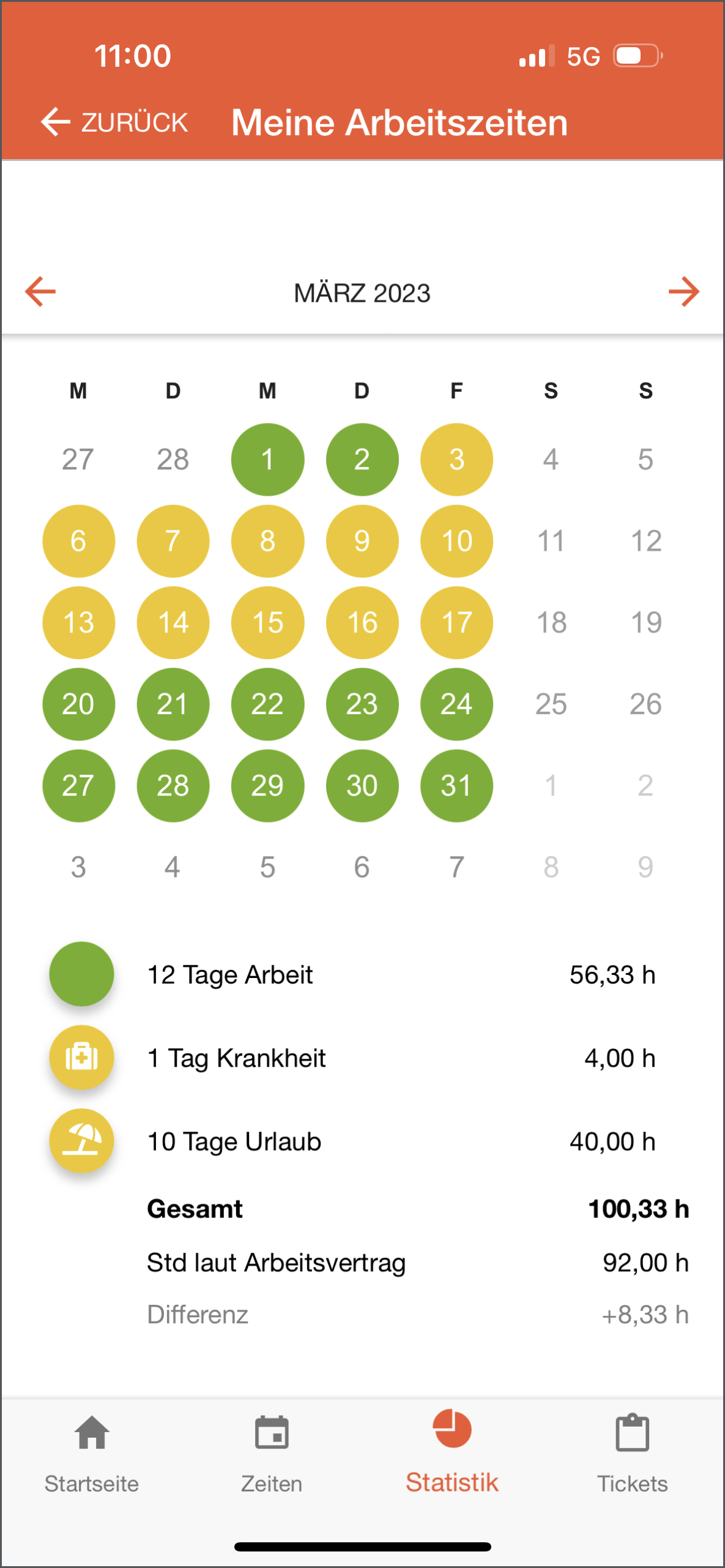The width and height of the screenshot is (725, 1568).
Task: Open the yellow day 3
Action: tap(456, 459)
